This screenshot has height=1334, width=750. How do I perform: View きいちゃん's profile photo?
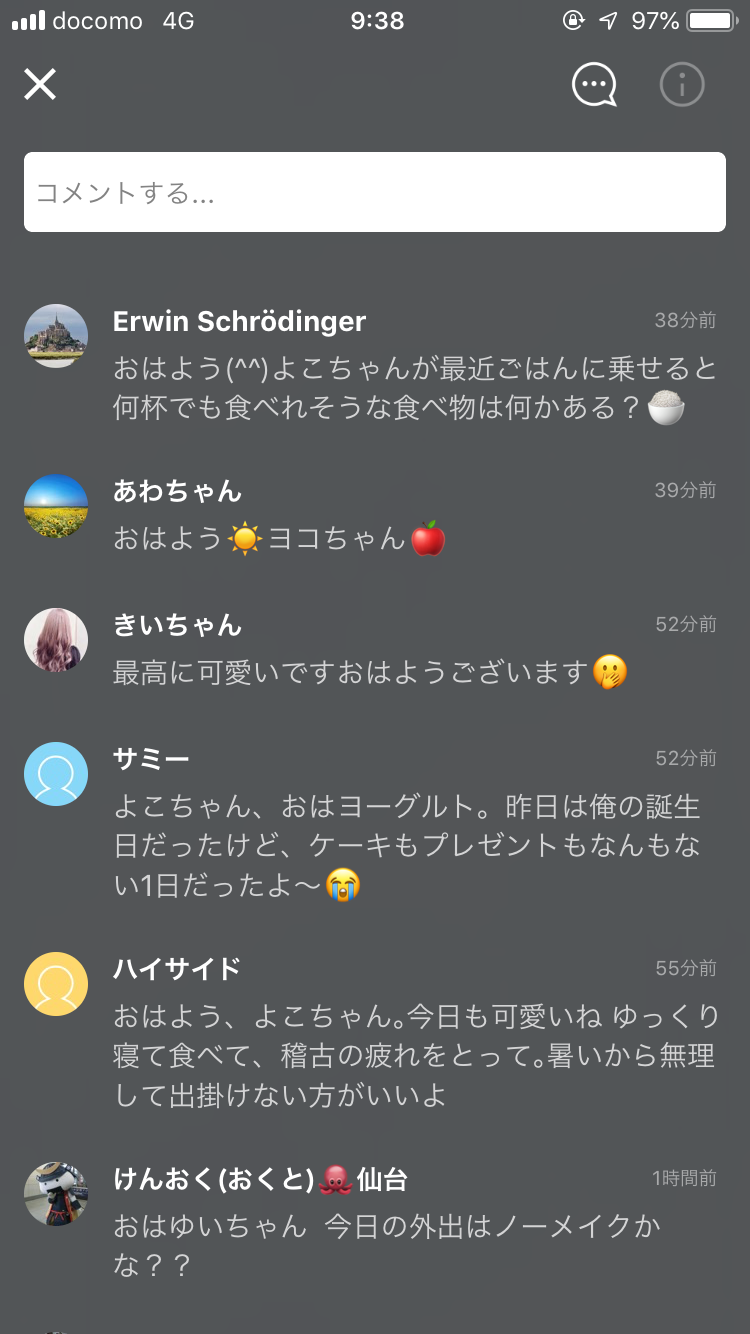click(56, 640)
